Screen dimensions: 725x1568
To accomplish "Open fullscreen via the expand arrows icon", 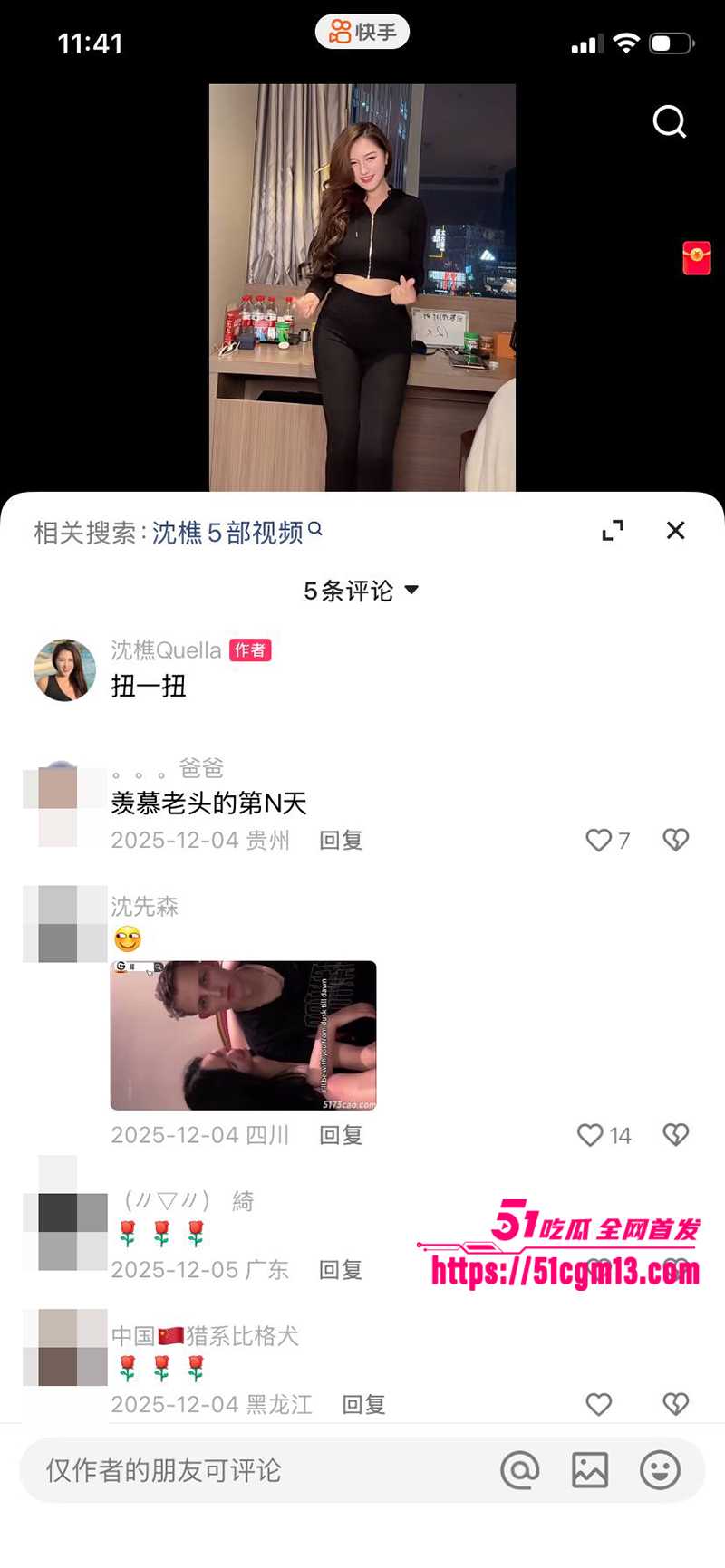I will pos(614,530).
